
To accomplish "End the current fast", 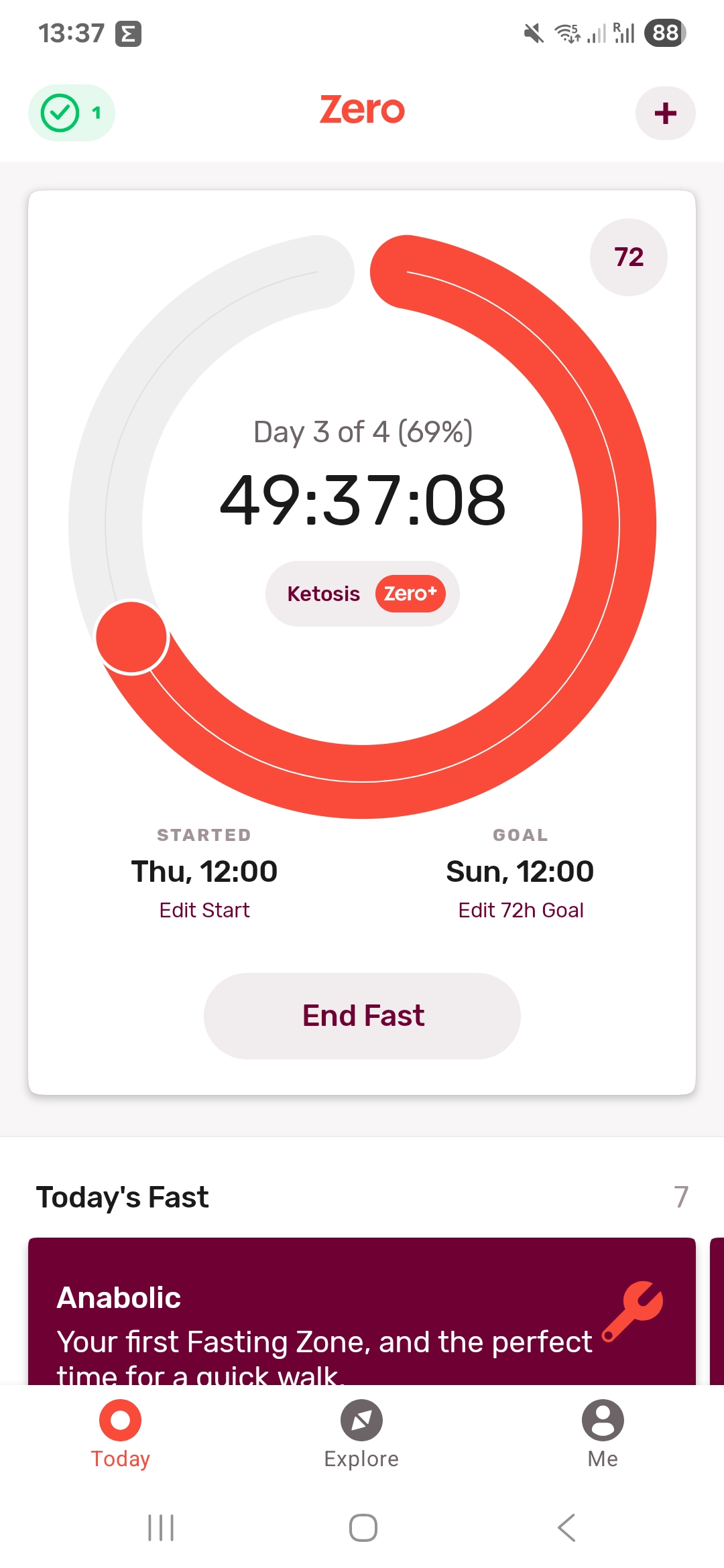I will (x=362, y=1016).
